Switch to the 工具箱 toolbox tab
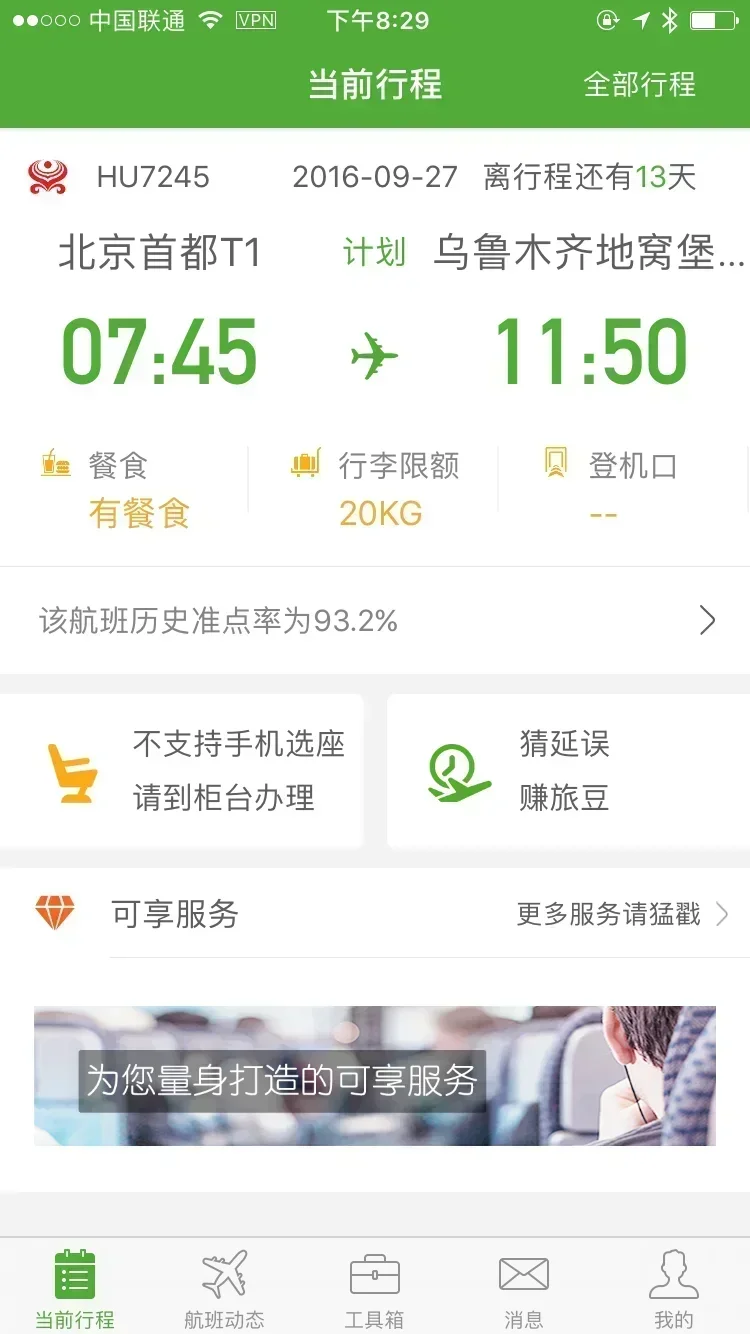750x1334 pixels. (x=374, y=1287)
